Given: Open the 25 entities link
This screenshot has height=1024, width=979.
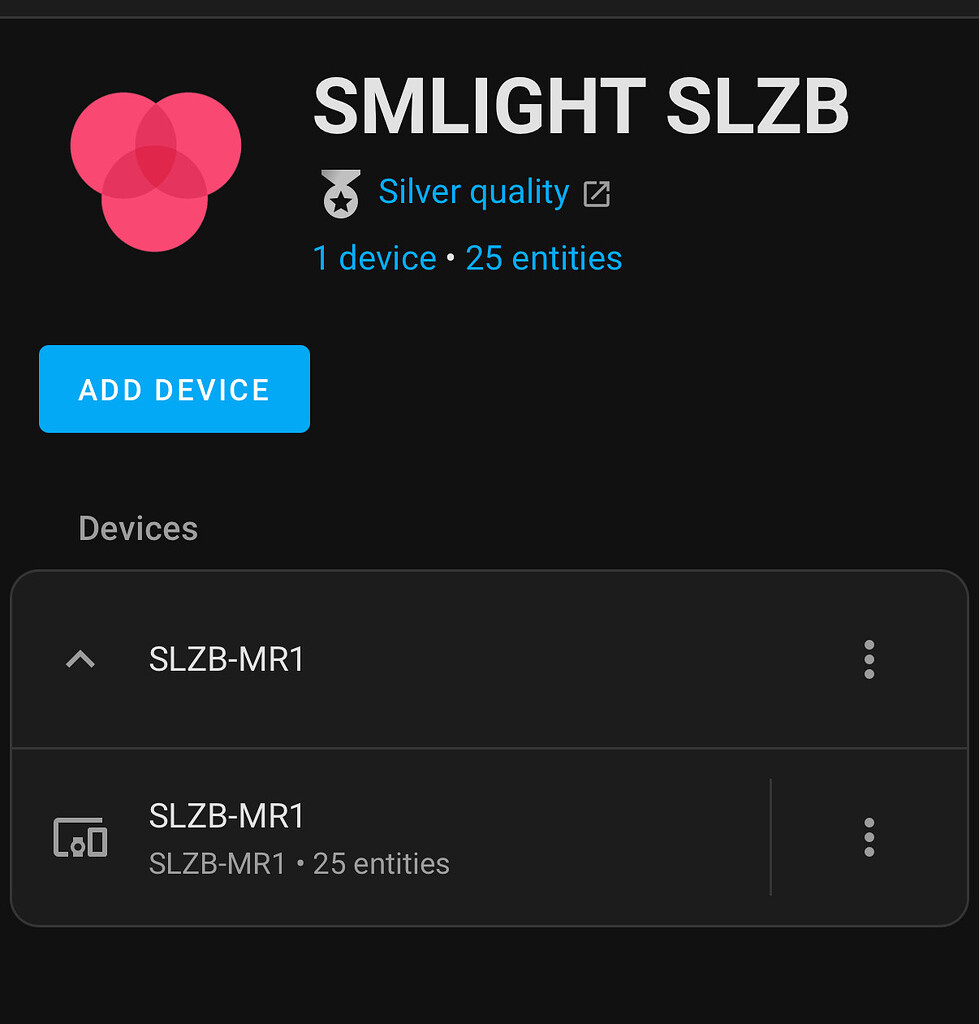Looking at the screenshot, I should [543, 258].
